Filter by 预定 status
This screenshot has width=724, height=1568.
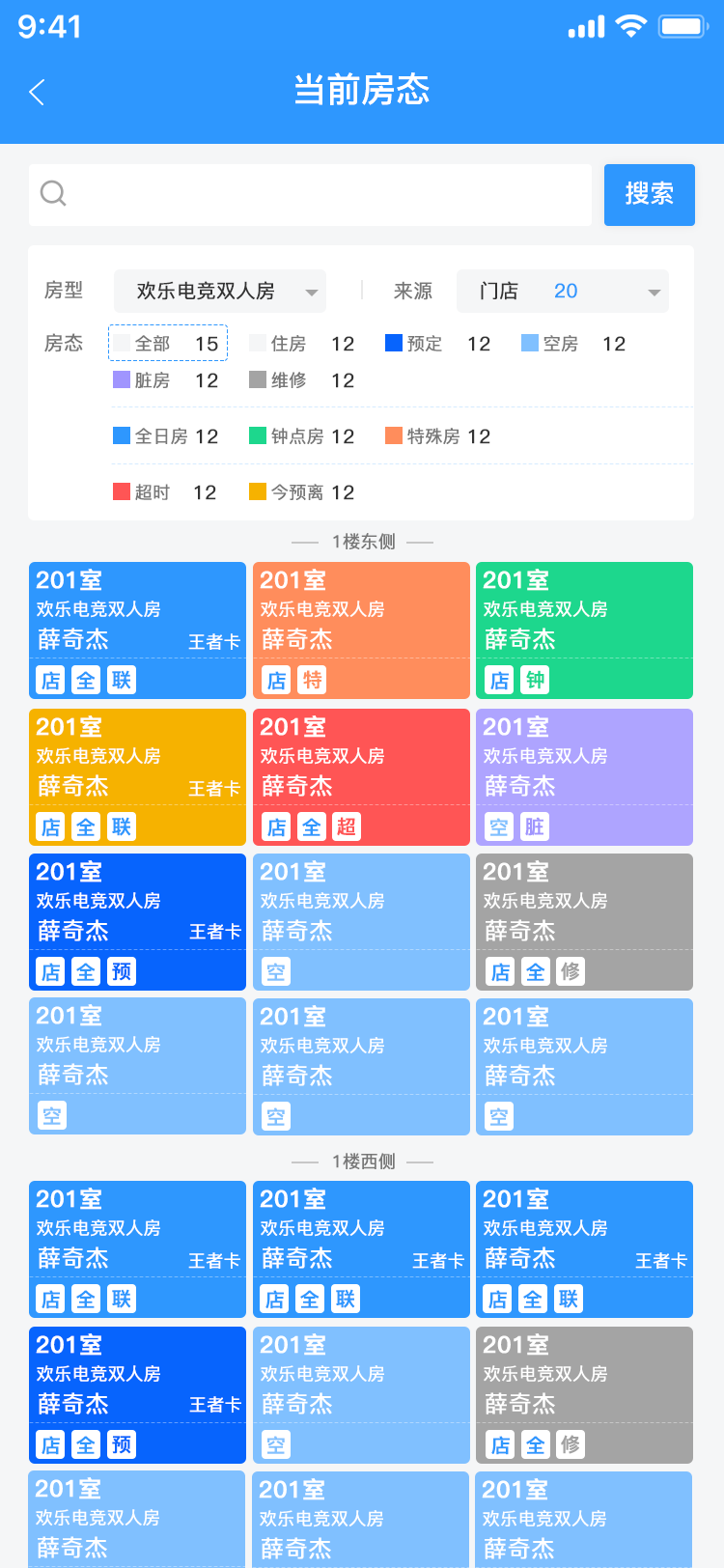(x=437, y=344)
